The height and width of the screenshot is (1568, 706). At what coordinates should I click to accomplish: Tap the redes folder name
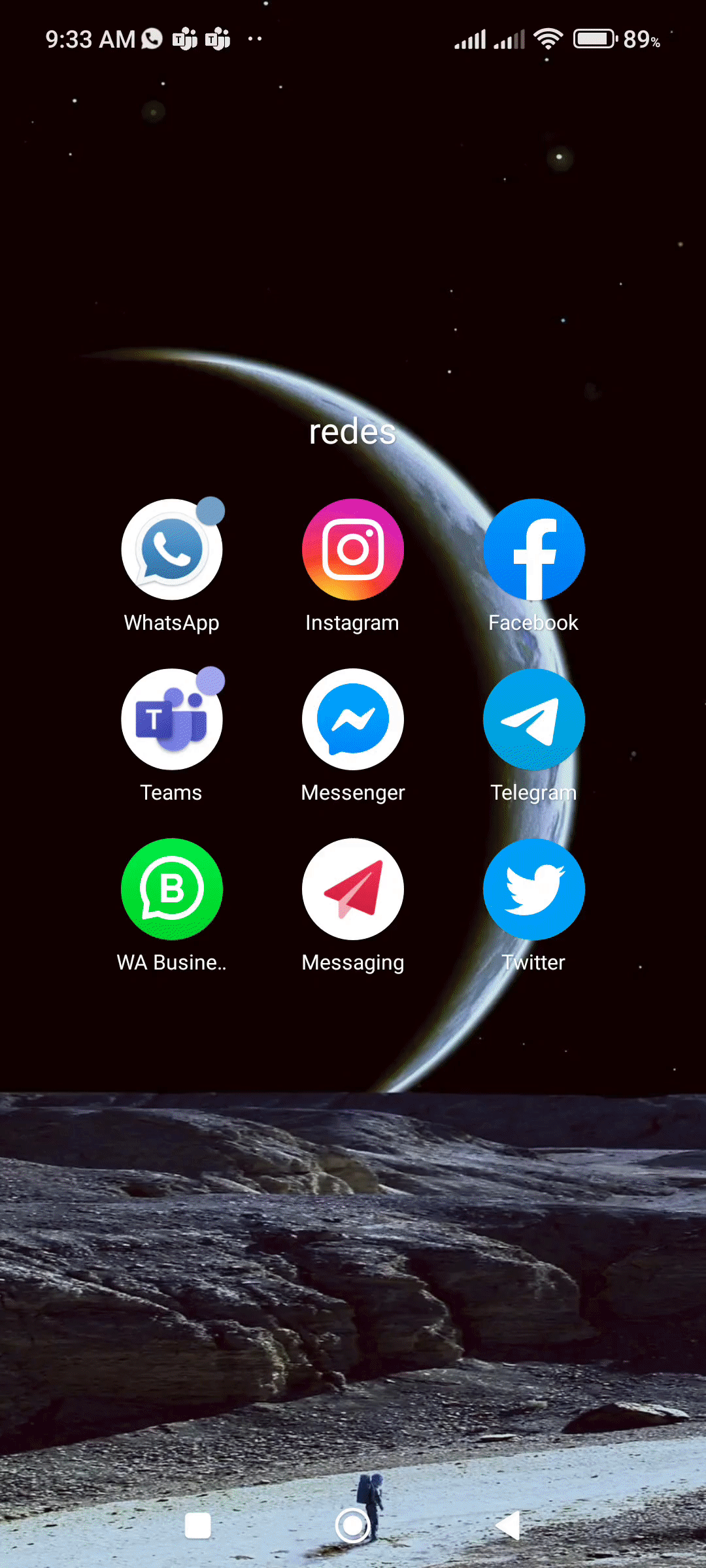click(352, 432)
